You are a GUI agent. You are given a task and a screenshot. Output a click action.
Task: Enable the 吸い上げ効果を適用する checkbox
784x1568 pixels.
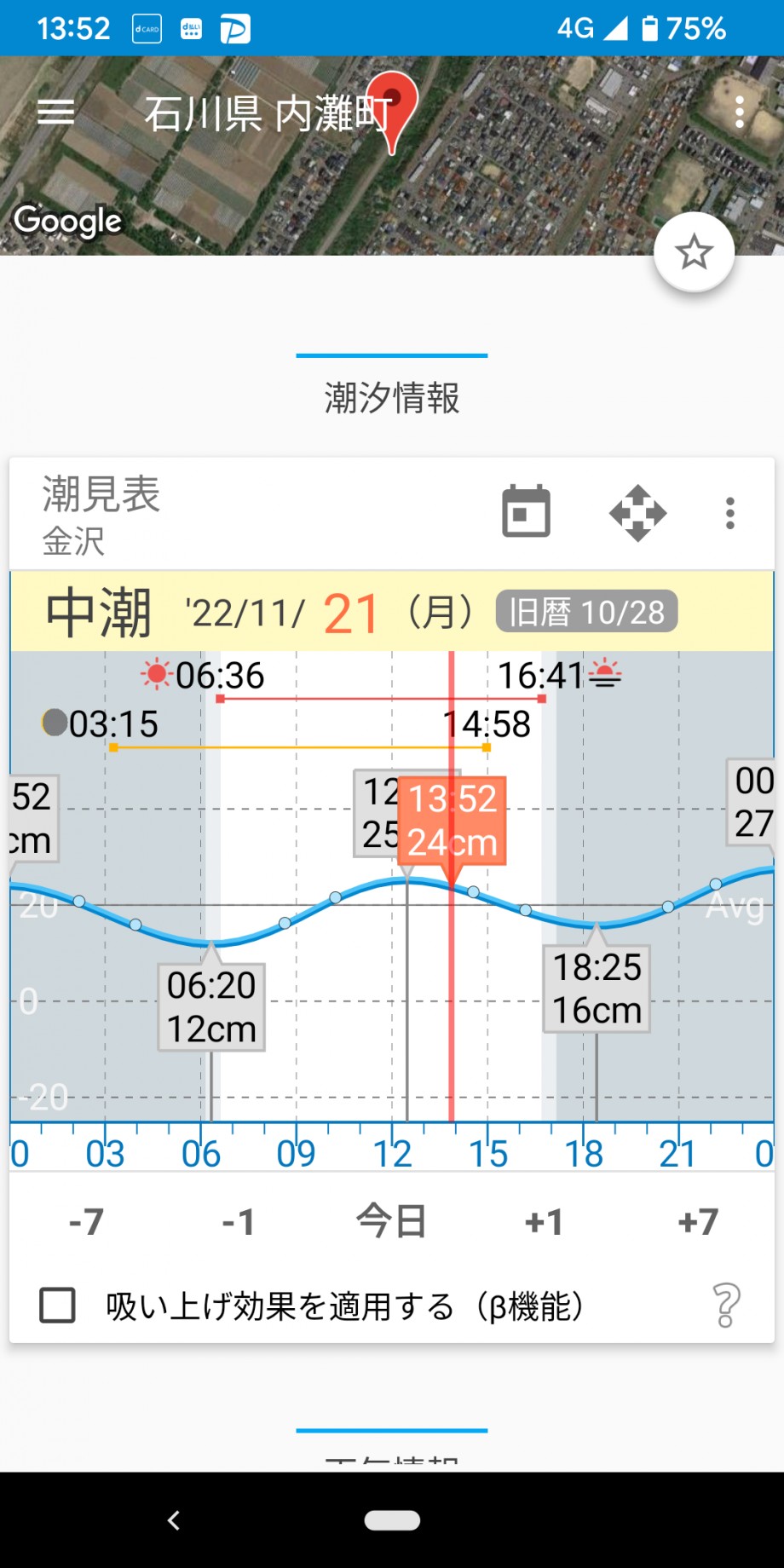click(58, 1306)
